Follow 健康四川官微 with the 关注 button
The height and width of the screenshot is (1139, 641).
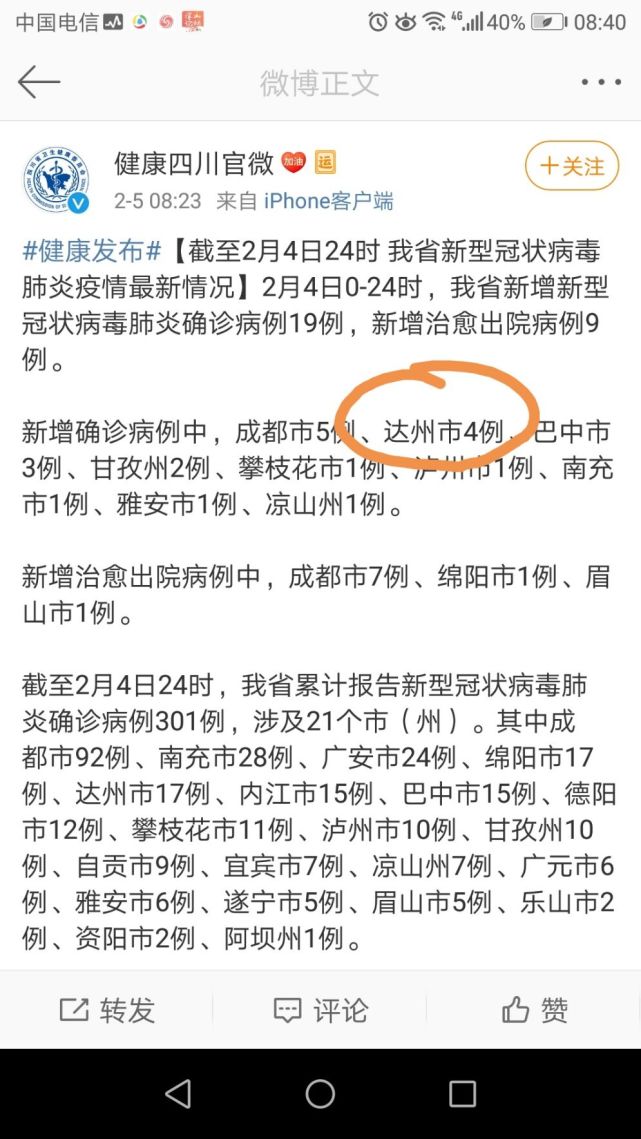(x=572, y=166)
